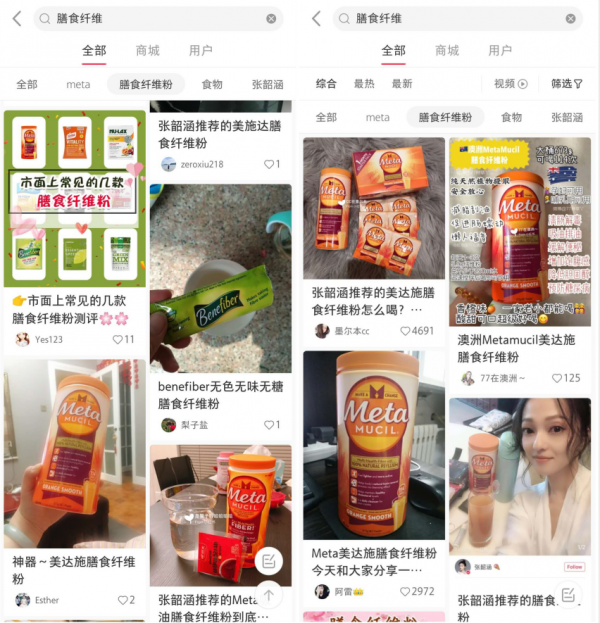Open the 市面上常见的几款膳食纤维粉测评 post
600x623 pixels.
pyautogui.click(x=74, y=198)
